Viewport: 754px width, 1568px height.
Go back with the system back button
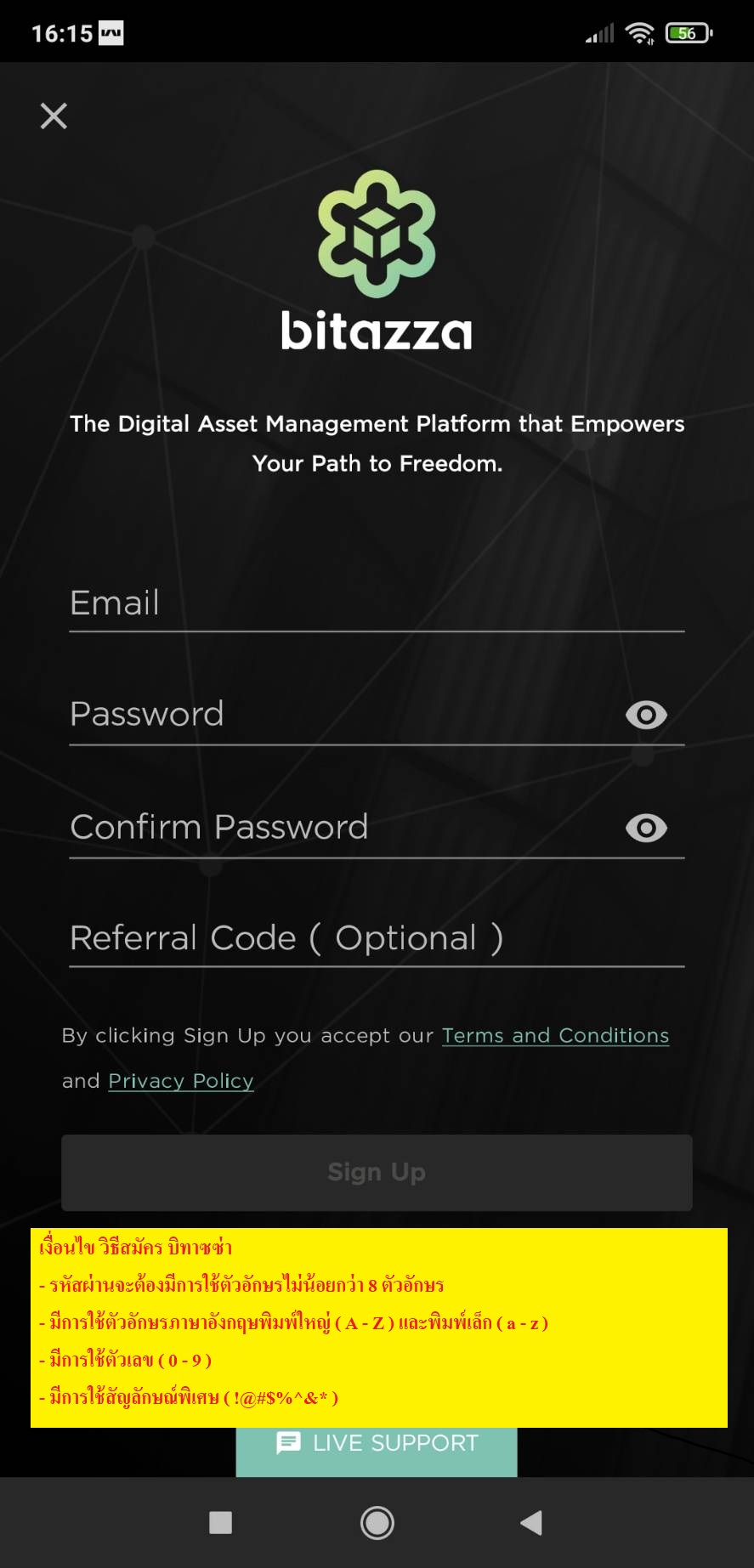click(531, 1523)
